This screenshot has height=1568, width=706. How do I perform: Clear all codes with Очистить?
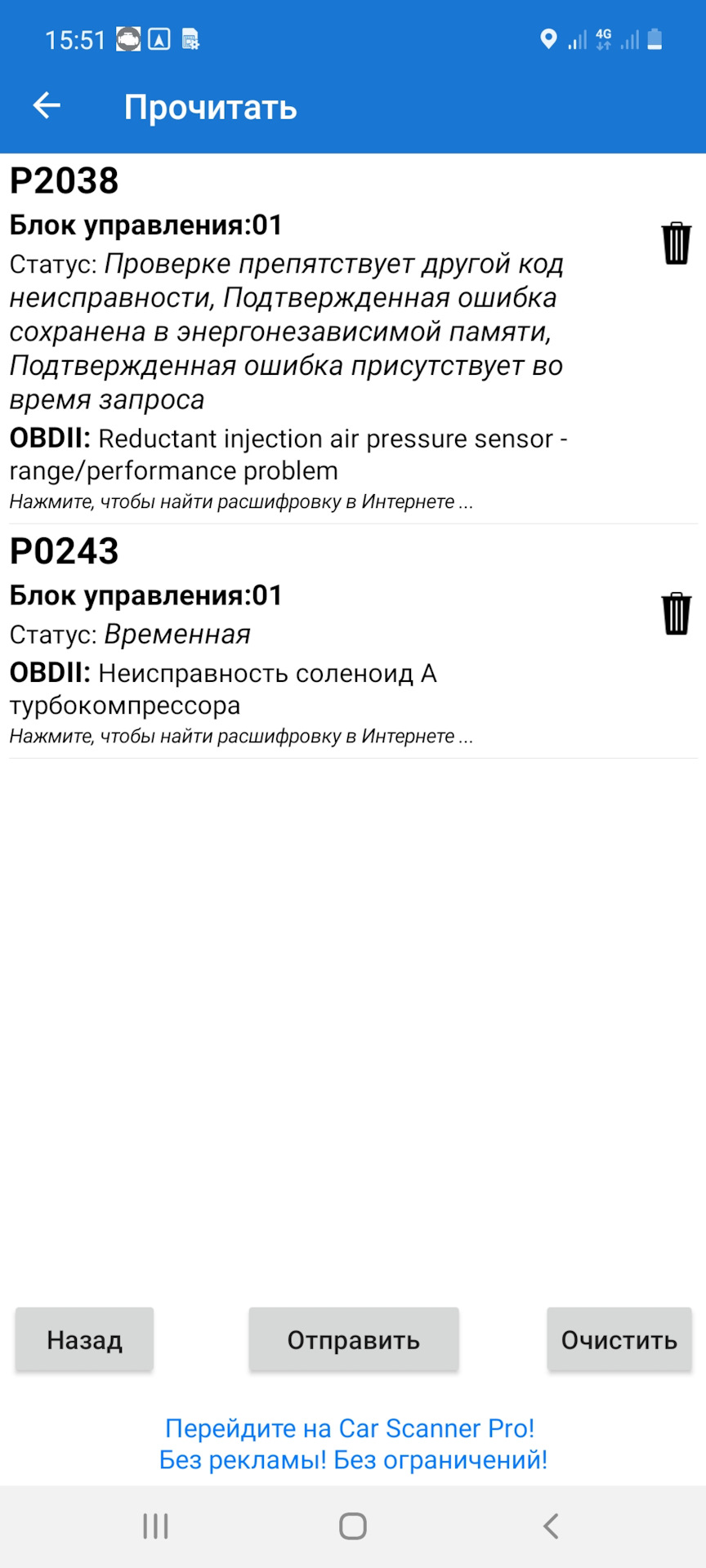619,1339
